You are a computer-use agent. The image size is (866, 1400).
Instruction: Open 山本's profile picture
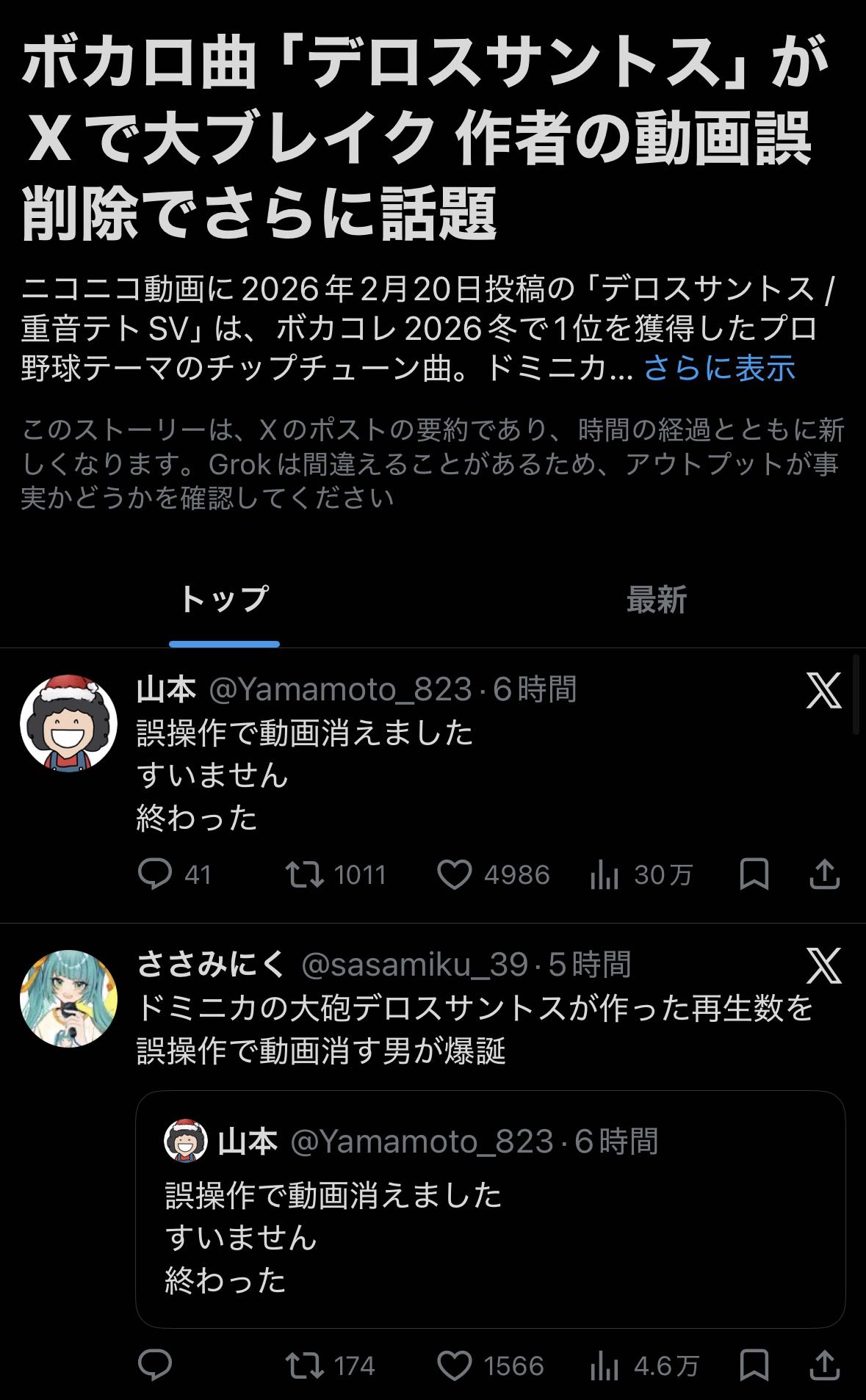click(x=68, y=722)
